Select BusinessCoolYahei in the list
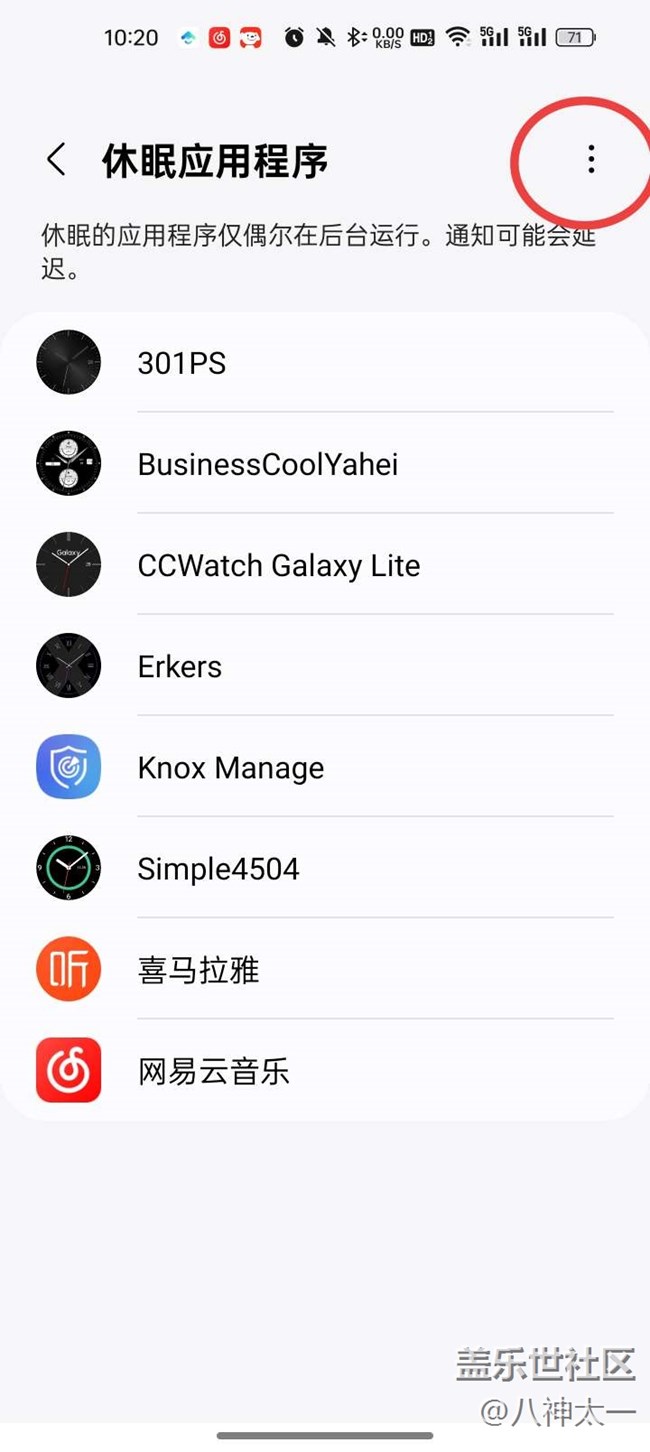The width and height of the screenshot is (650, 1452). [x=325, y=464]
